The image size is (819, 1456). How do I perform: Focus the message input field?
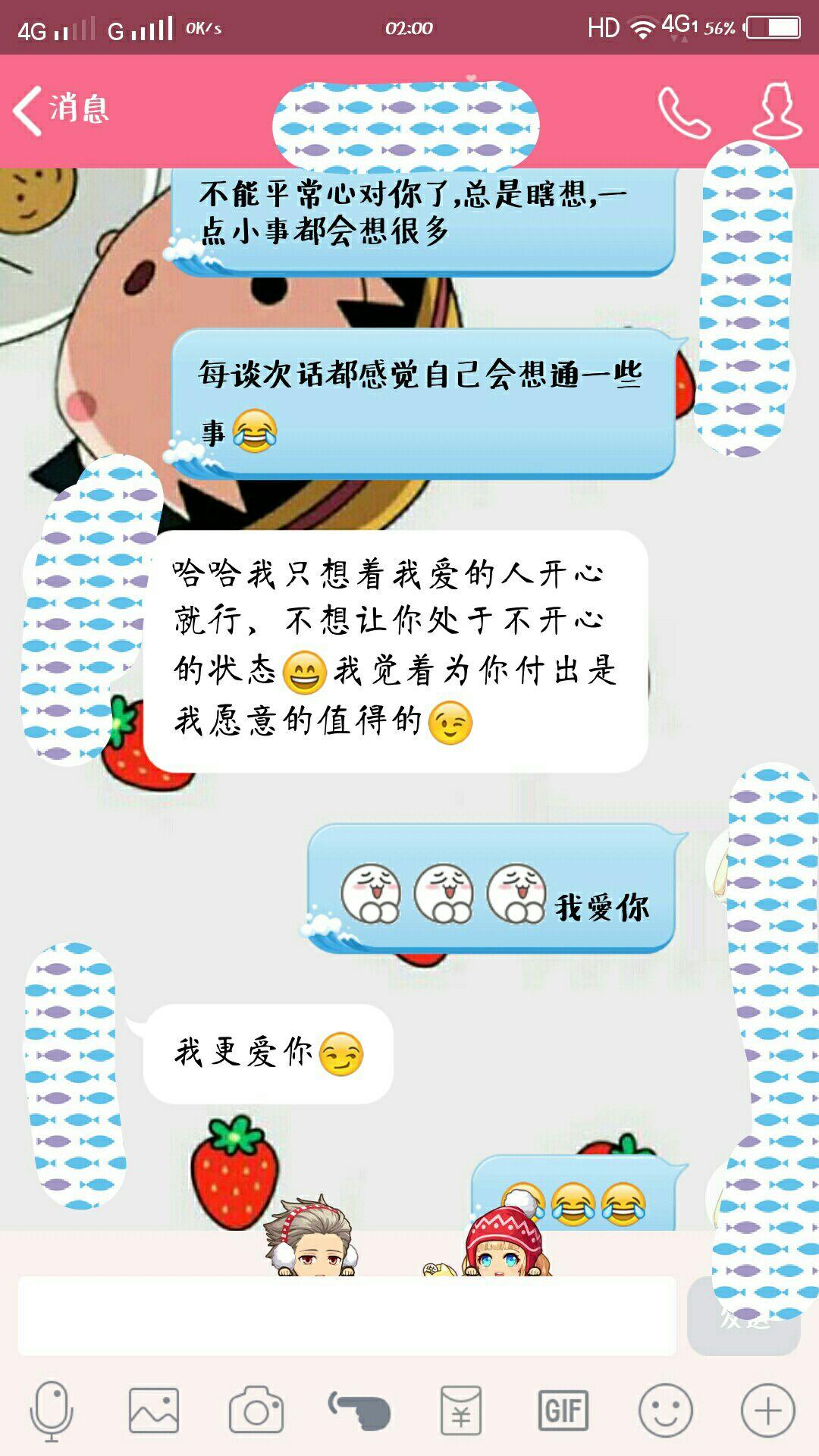pyautogui.click(x=347, y=1316)
